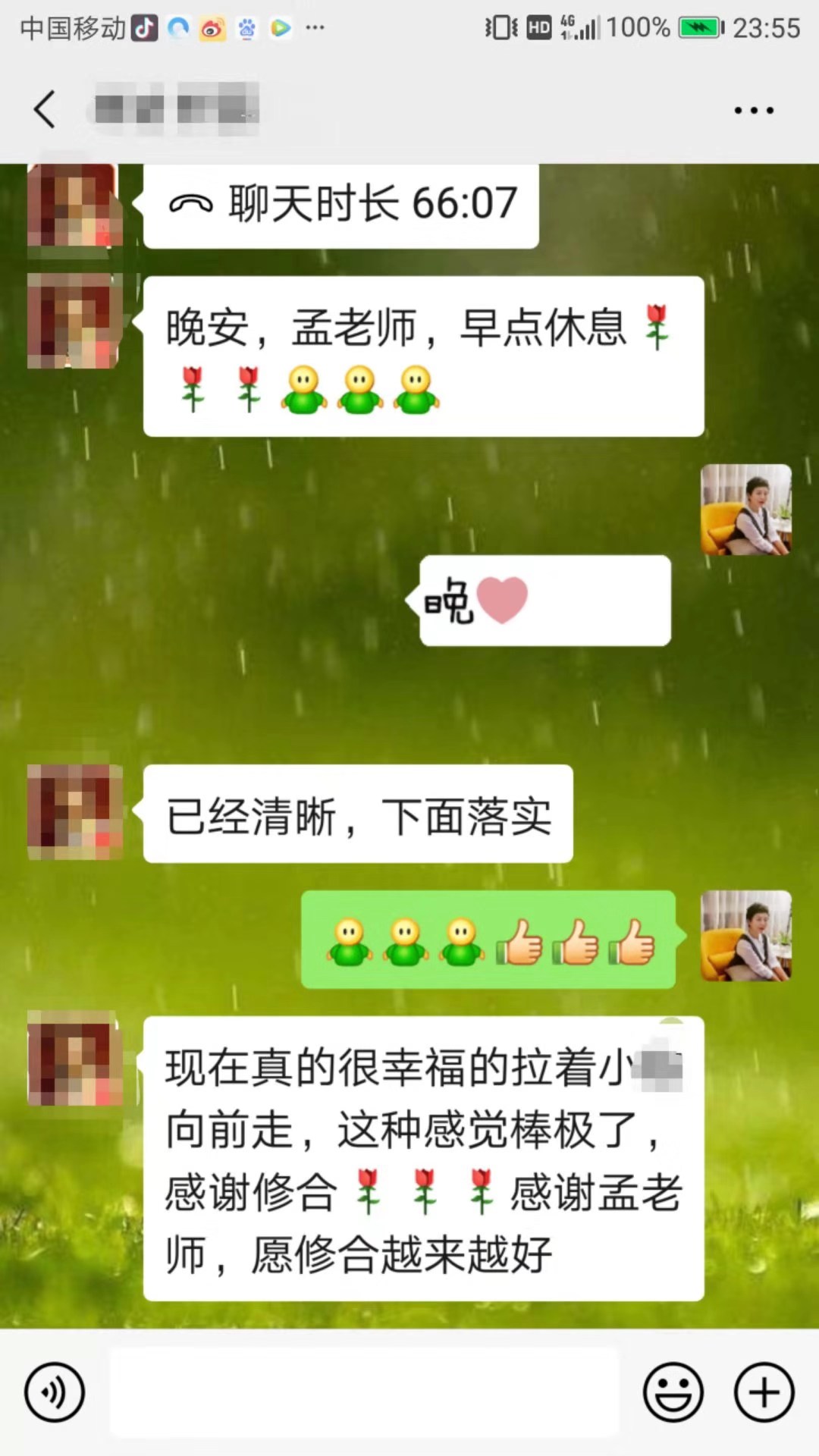Open the emoji sticker panel

coord(673,1392)
